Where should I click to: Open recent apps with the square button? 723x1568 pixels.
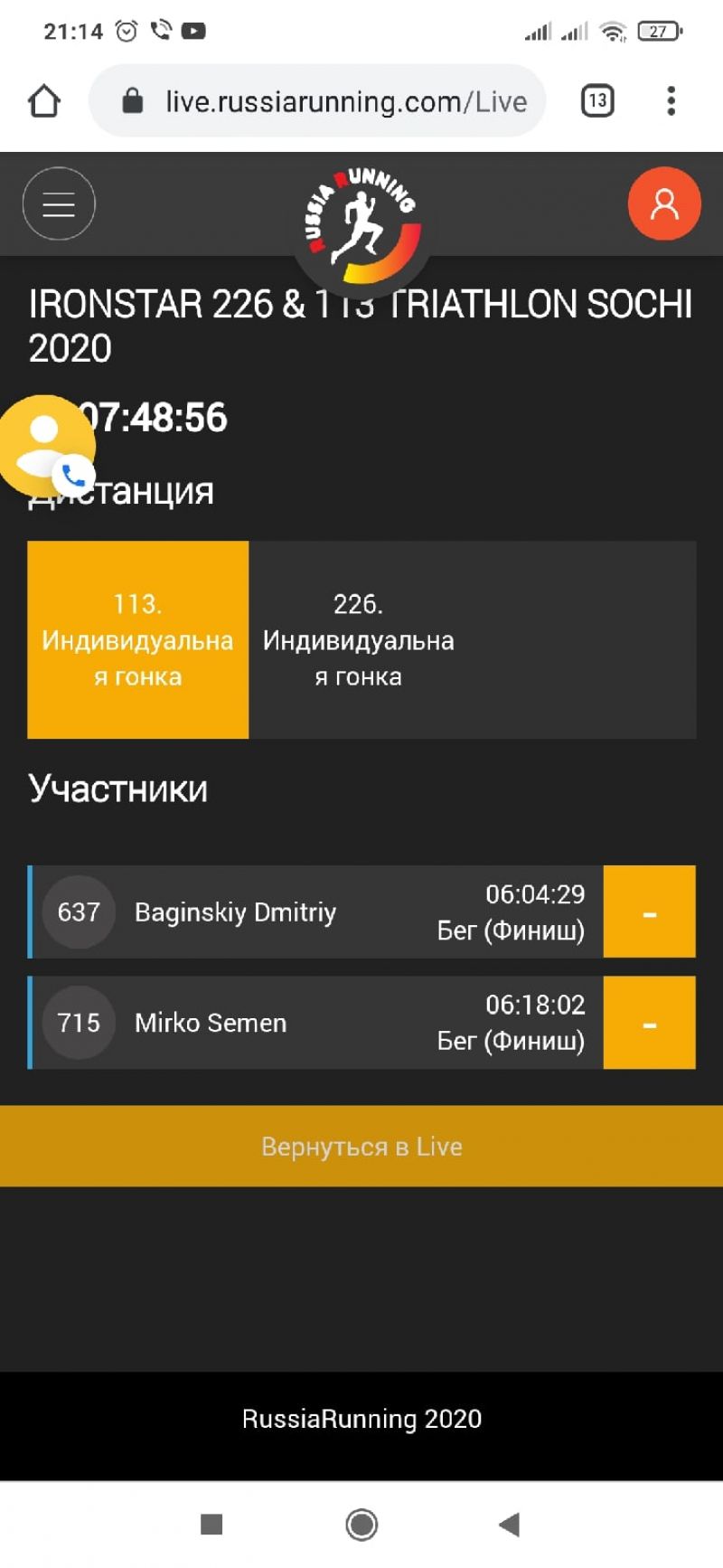click(211, 1525)
